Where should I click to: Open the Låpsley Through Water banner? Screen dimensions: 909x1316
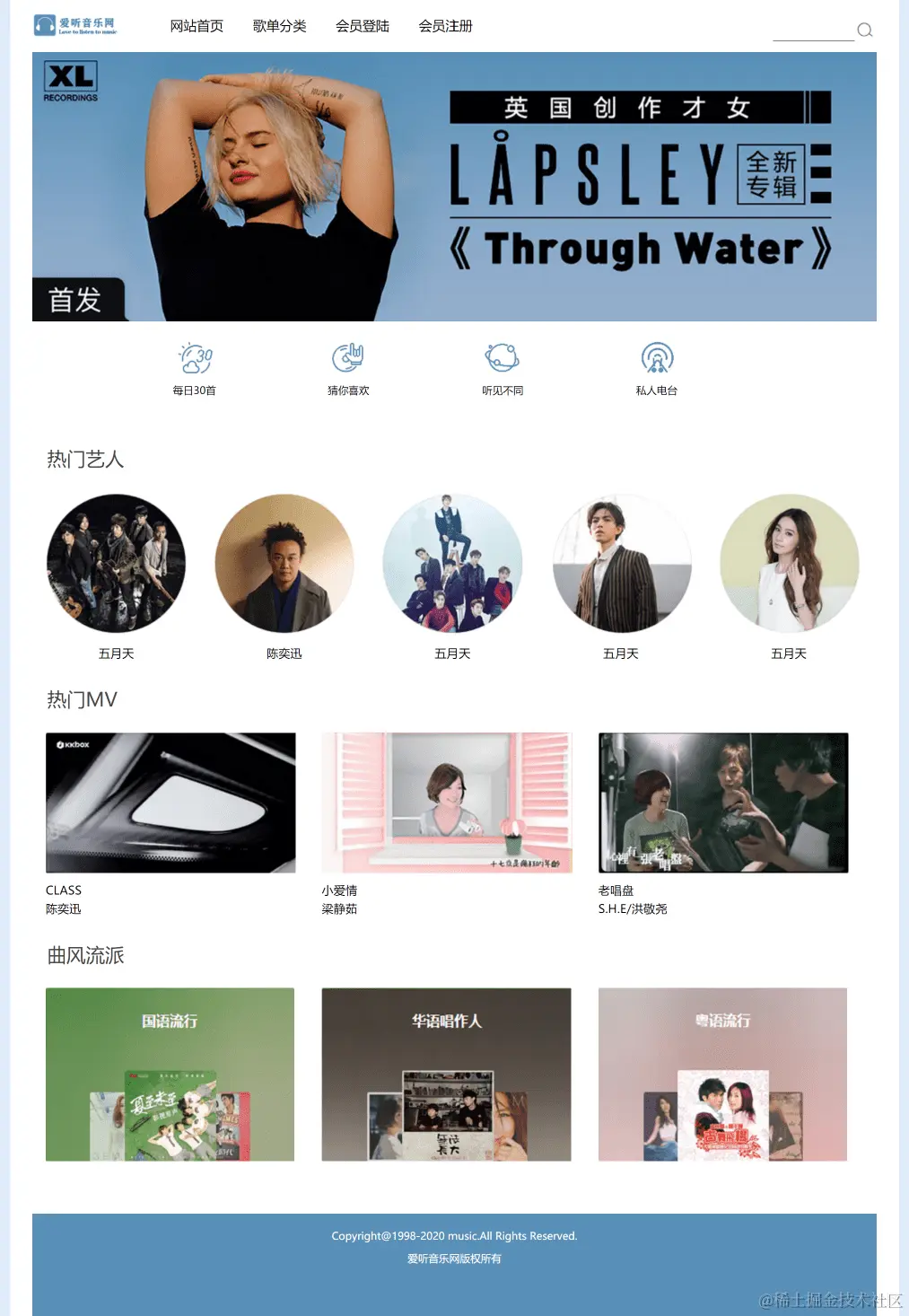tap(454, 187)
